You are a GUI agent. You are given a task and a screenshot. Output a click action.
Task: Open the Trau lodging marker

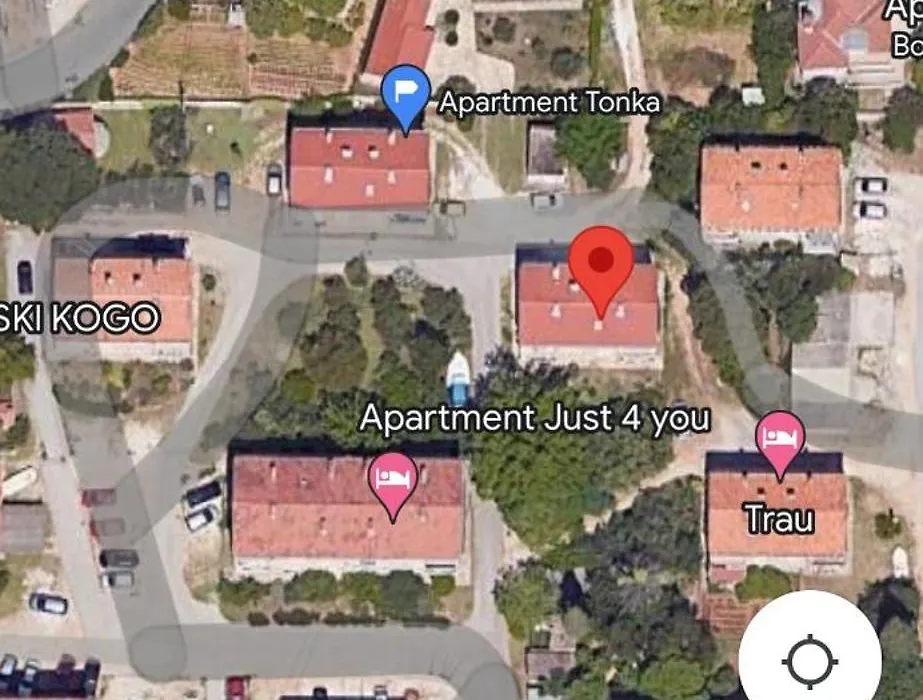click(x=780, y=440)
